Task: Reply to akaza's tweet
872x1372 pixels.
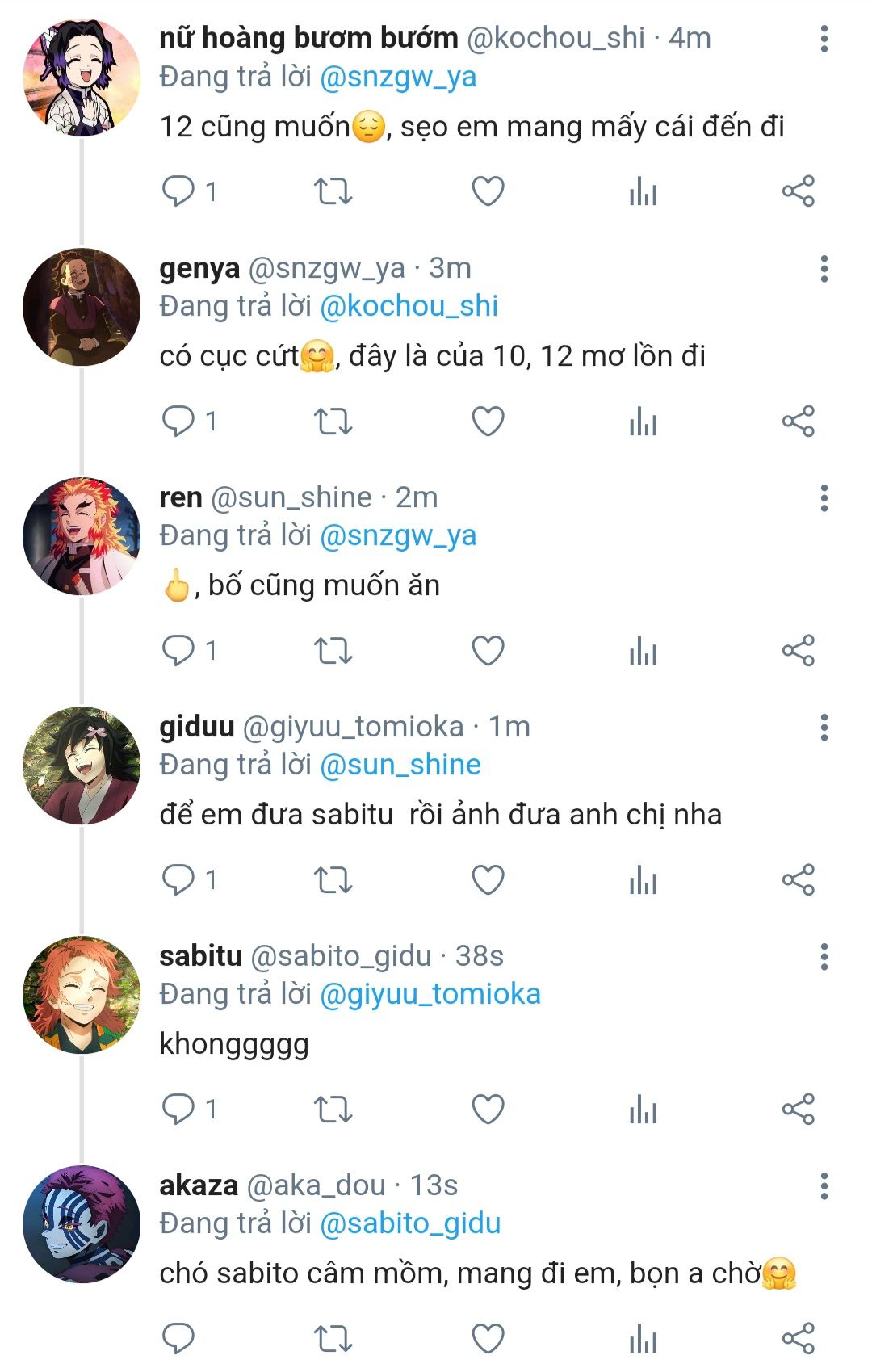Action: pyautogui.click(x=178, y=1338)
